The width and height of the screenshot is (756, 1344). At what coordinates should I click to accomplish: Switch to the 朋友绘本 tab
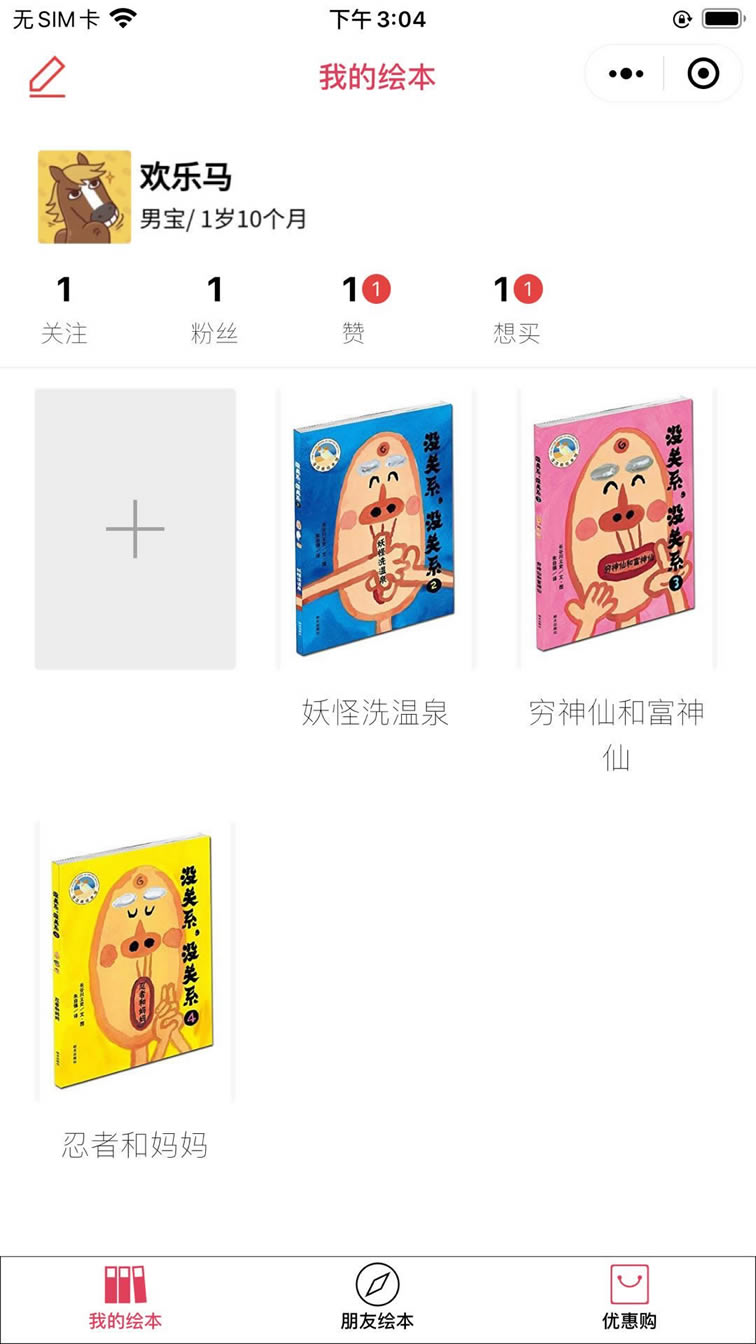[377, 1299]
